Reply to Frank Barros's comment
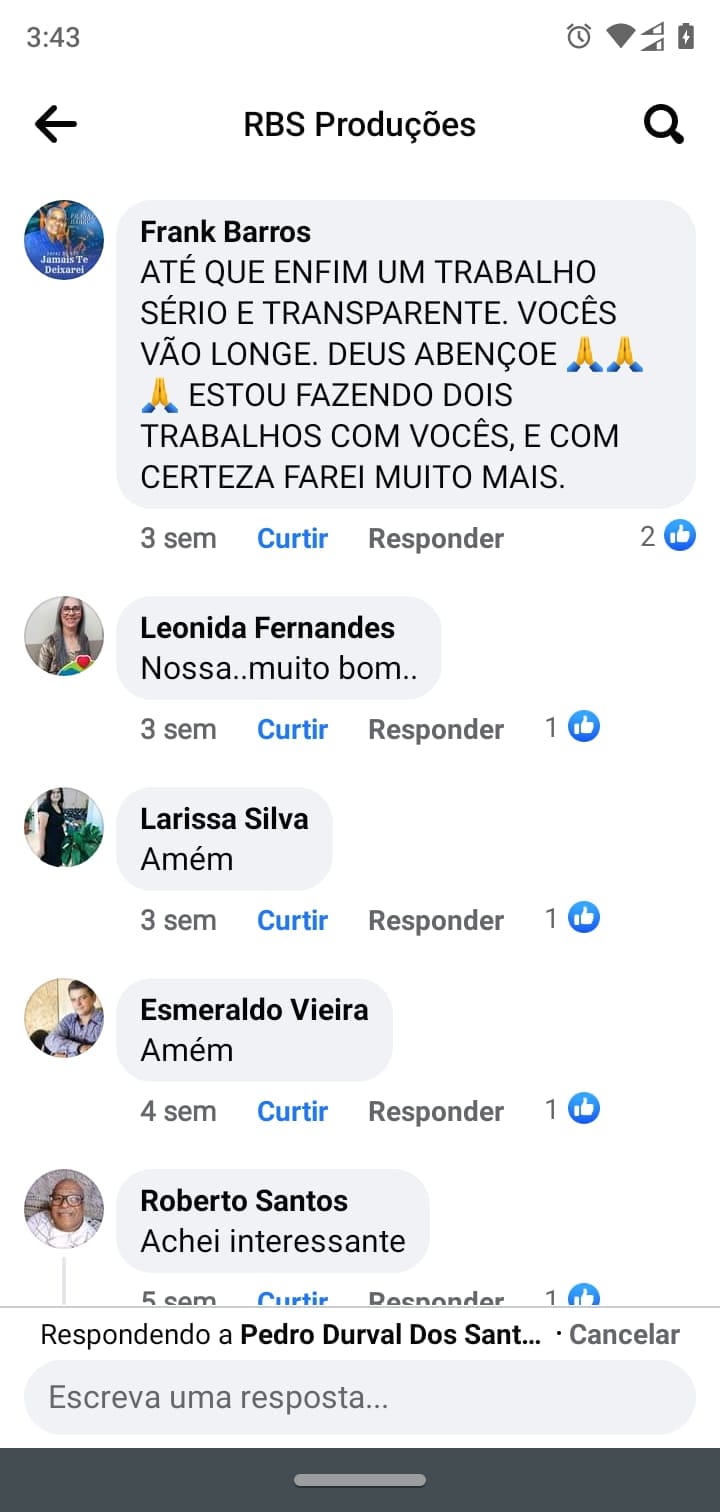Viewport: 720px width, 1512px height. pyautogui.click(x=436, y=538)
